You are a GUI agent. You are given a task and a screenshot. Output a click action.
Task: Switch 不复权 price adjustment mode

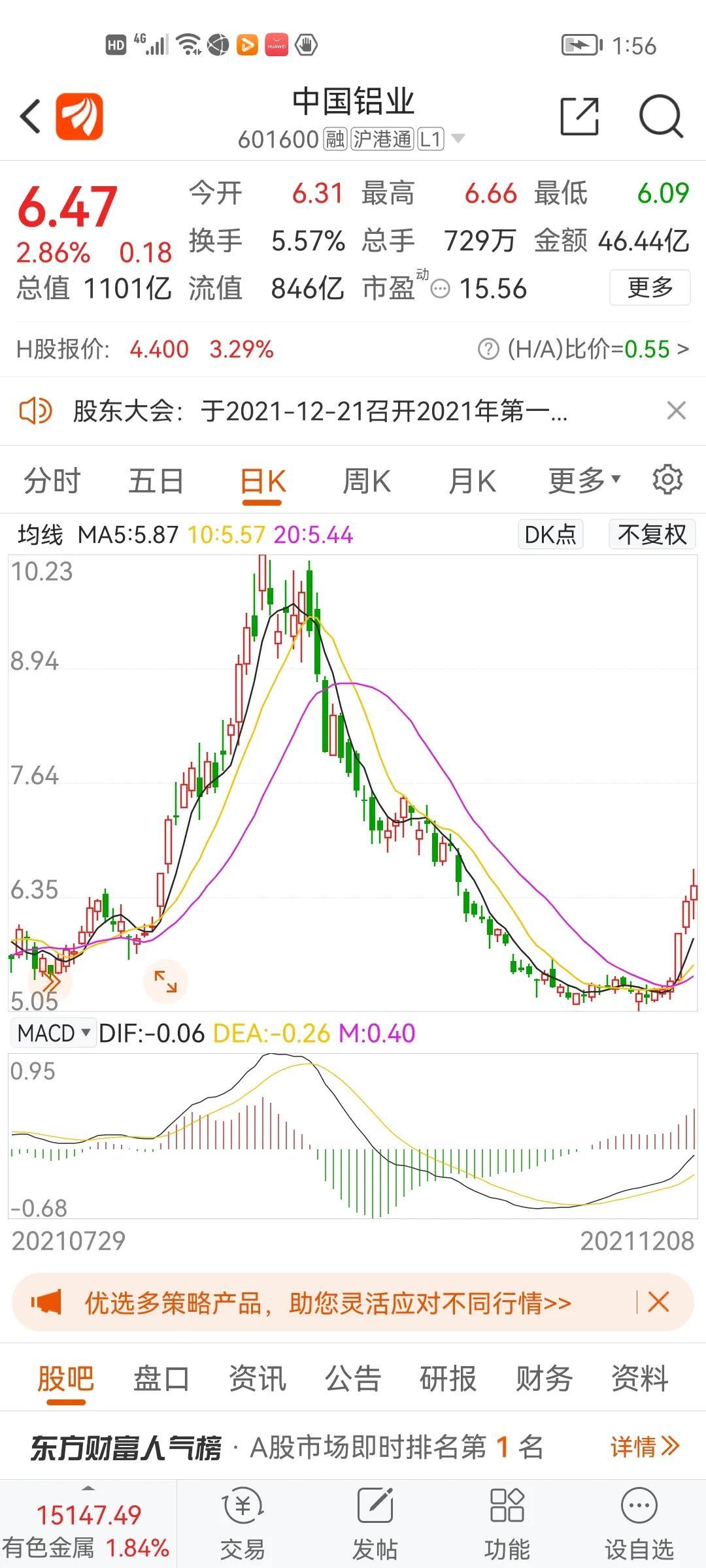(x=651, y=534)
